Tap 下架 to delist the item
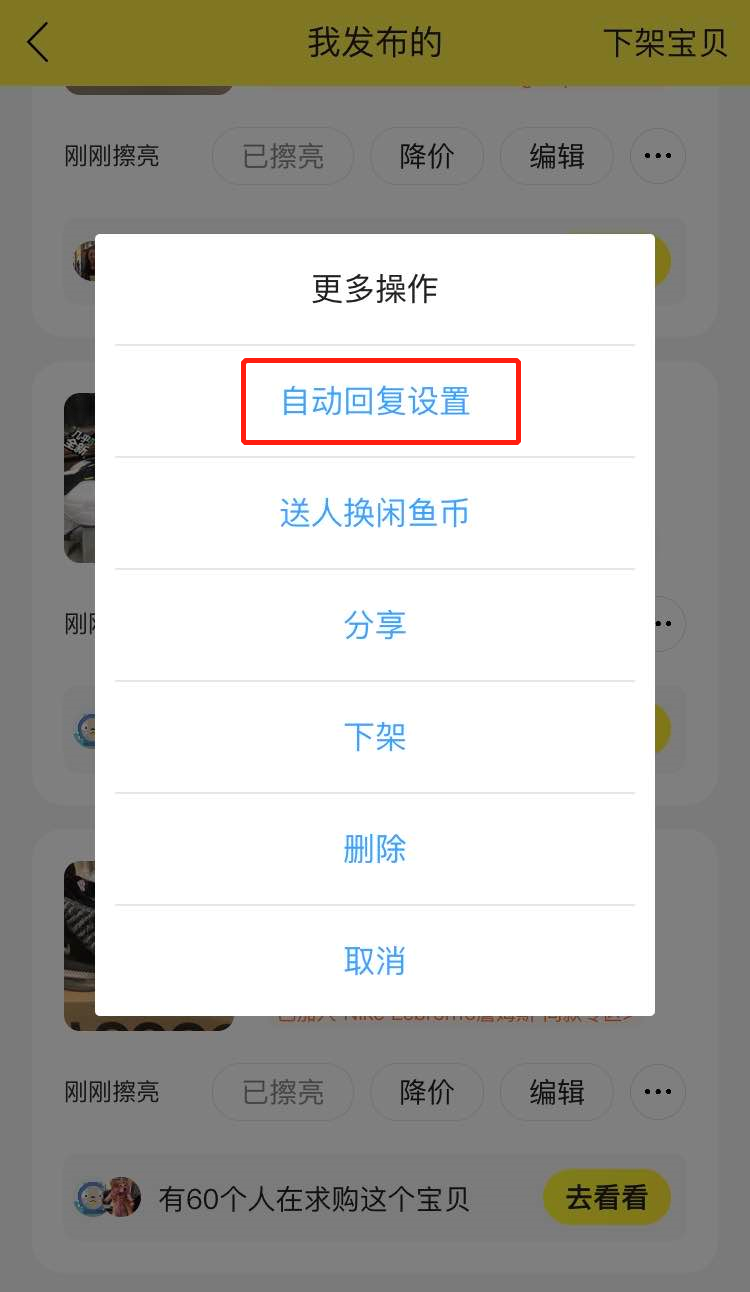The height and width of the screenshot is (1292, 750). click(375, 738)
